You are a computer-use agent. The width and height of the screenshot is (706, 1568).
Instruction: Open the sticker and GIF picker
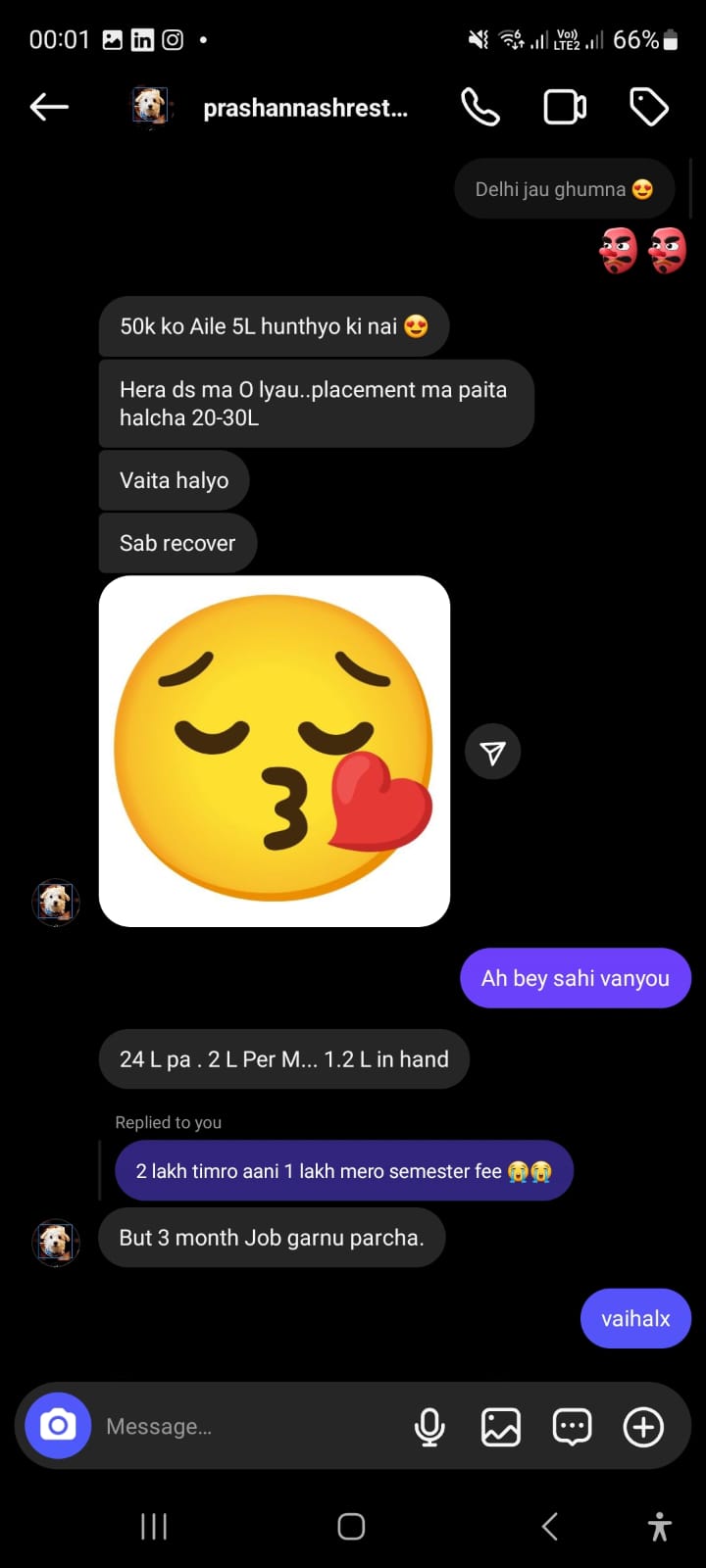[572, 1427]
